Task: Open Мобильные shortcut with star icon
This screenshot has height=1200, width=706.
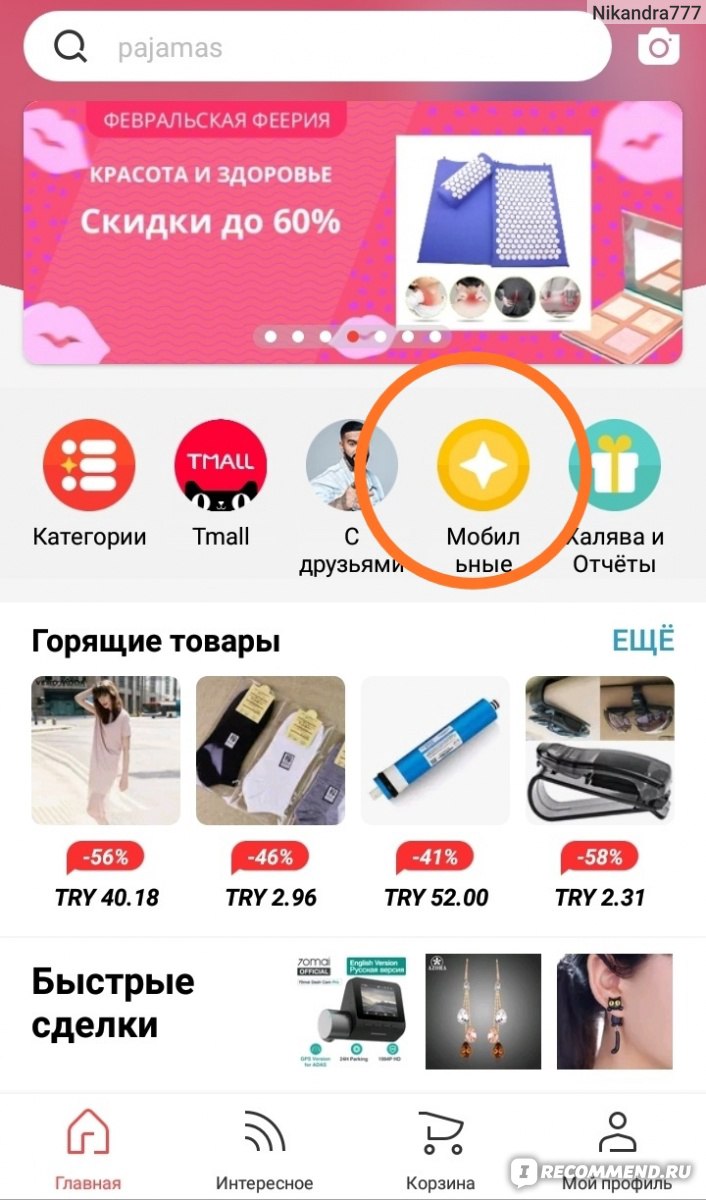Action: pos(483,497)
